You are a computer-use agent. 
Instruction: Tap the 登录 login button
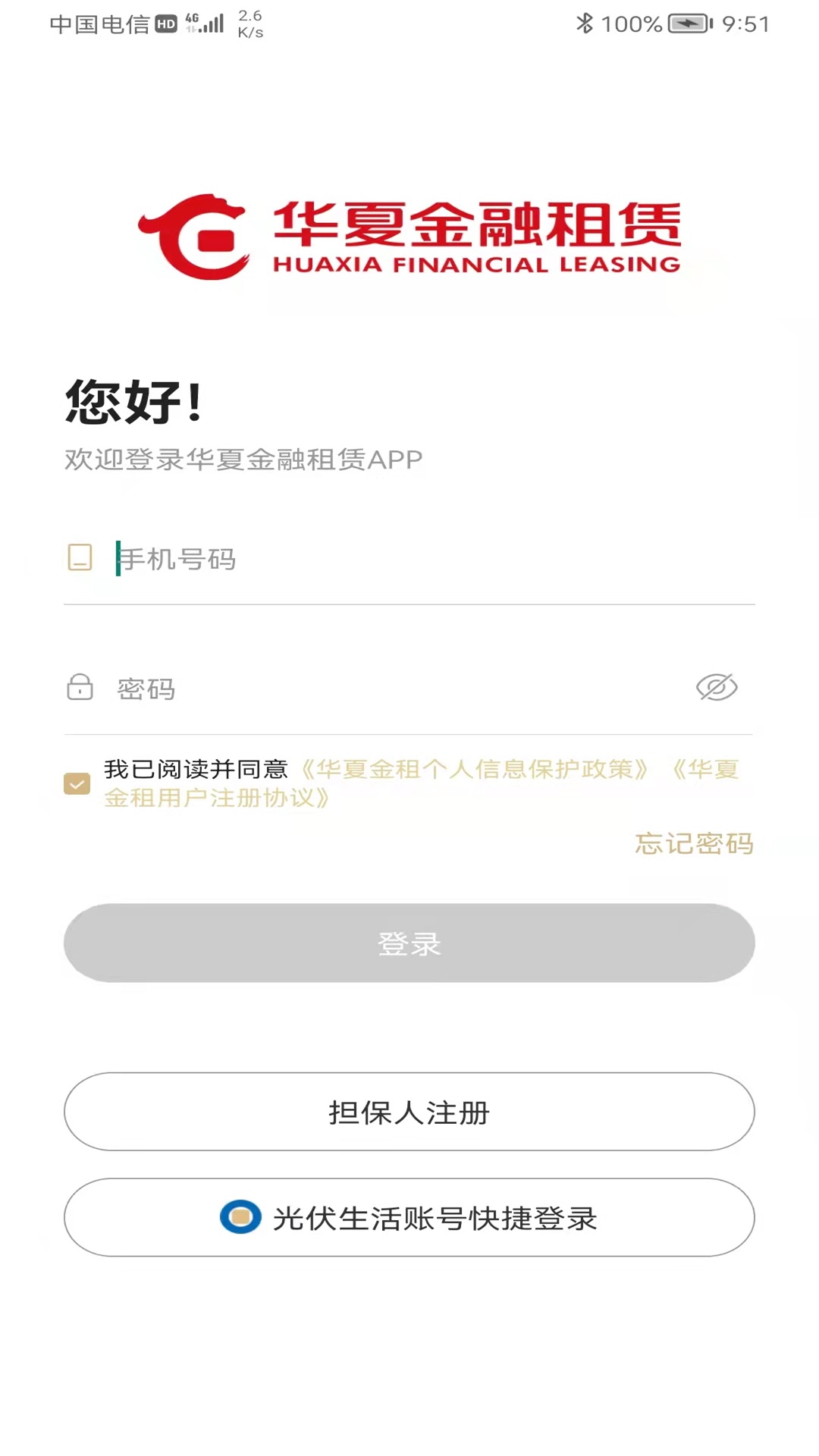click(409, 943)
